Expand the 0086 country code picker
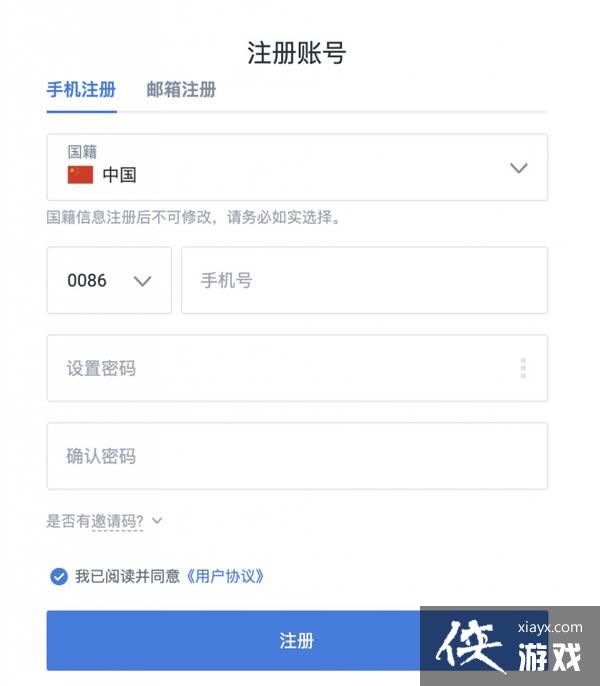This screenshot has height=686, width=600. point(109,281)
